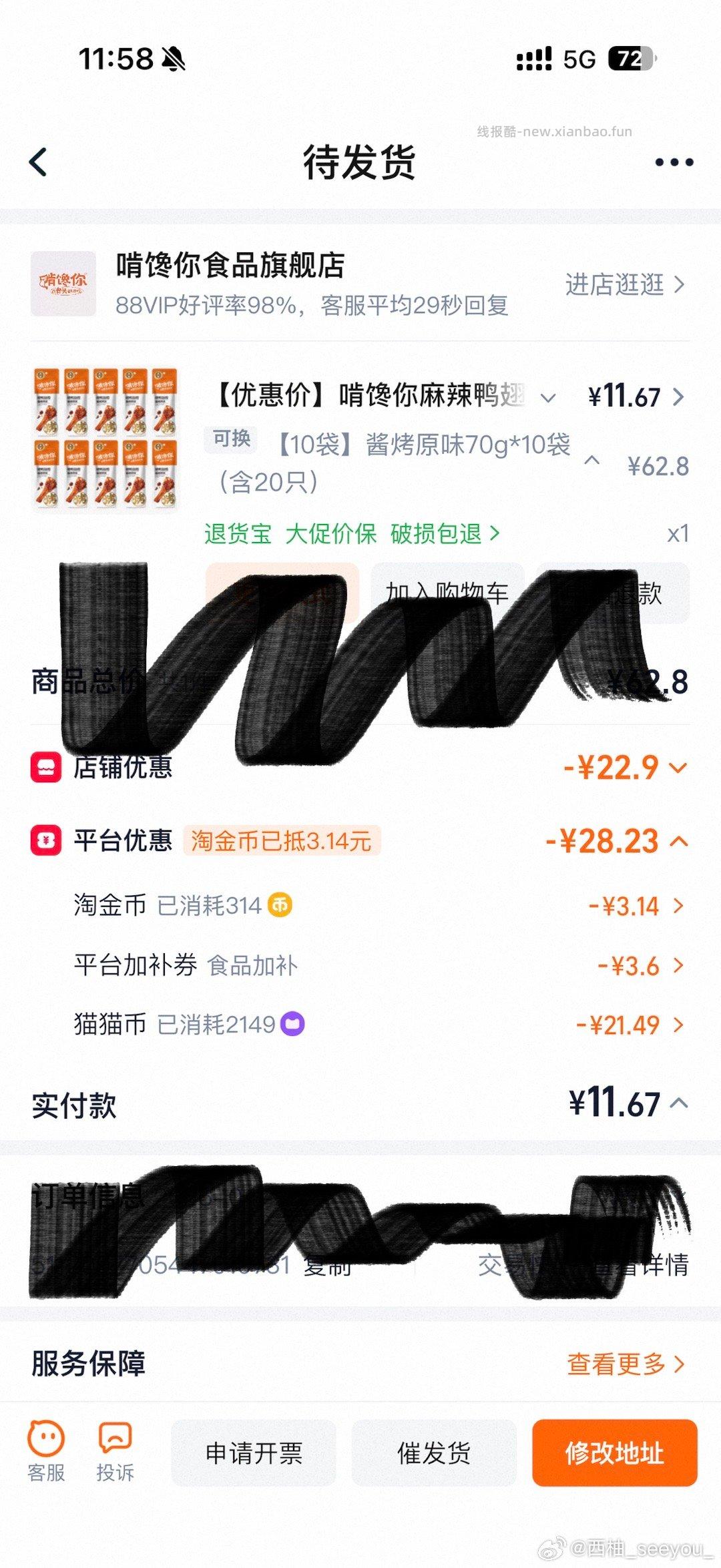Viewport: 721px width, 1568px height.
Task: Tap 催发货 to urge shipment
Action: pos(434,1453)
